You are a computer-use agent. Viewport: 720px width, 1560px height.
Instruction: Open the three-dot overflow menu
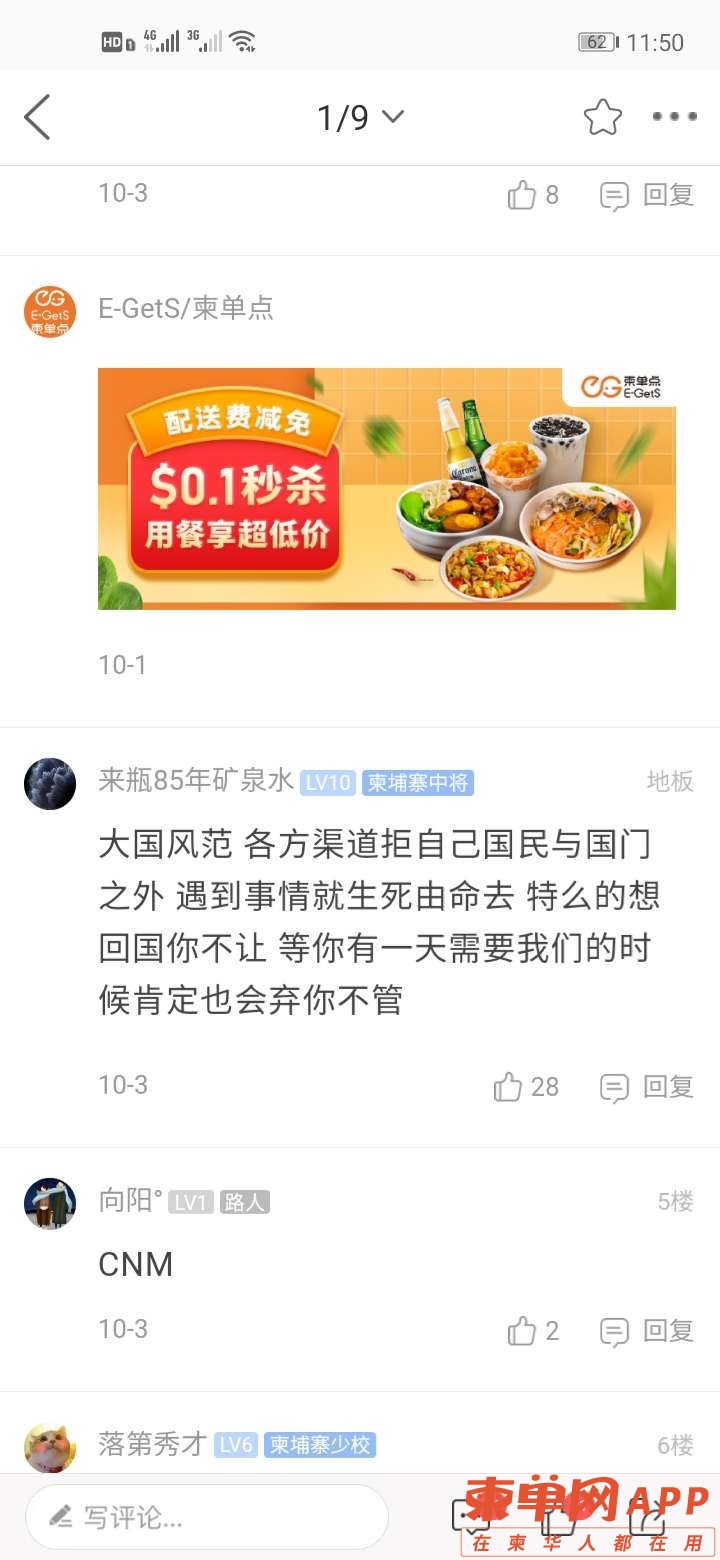click(x=674, y=118)
